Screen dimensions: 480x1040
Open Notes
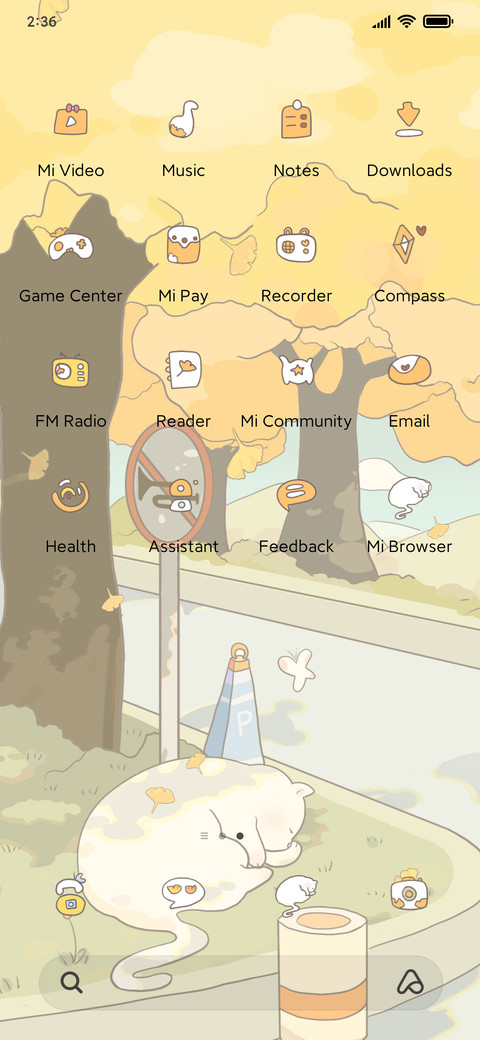tap(296, 120)
